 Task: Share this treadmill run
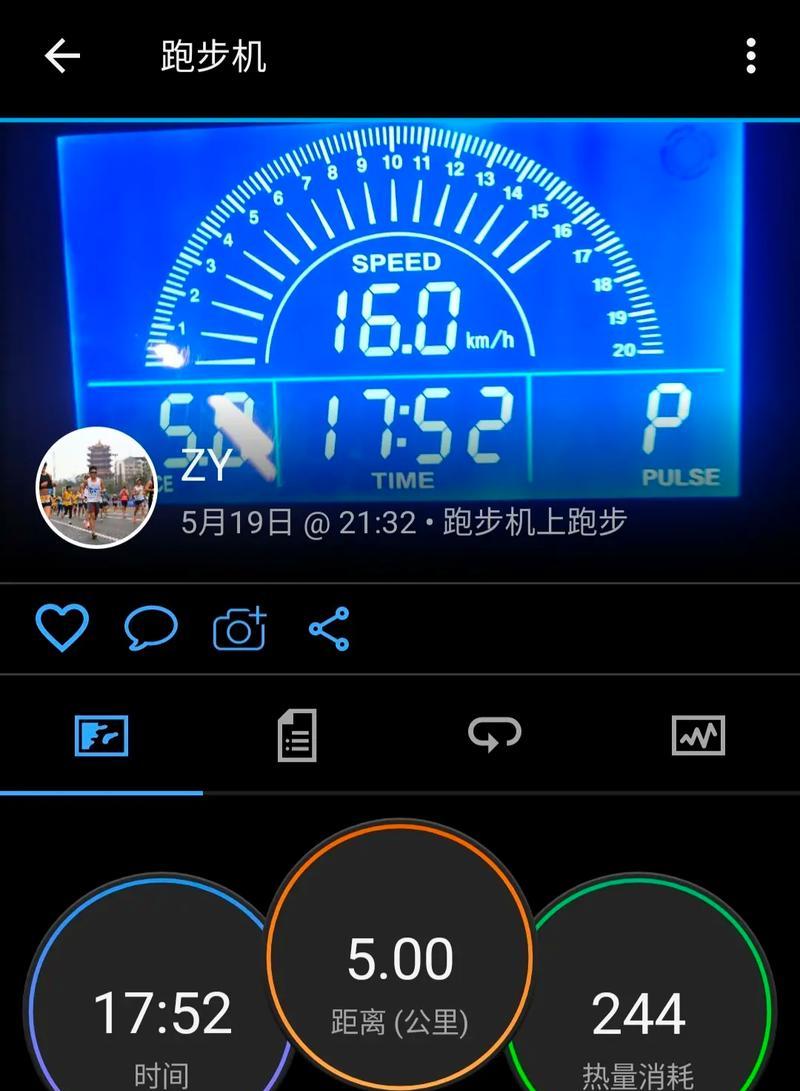tap(329, 629)
